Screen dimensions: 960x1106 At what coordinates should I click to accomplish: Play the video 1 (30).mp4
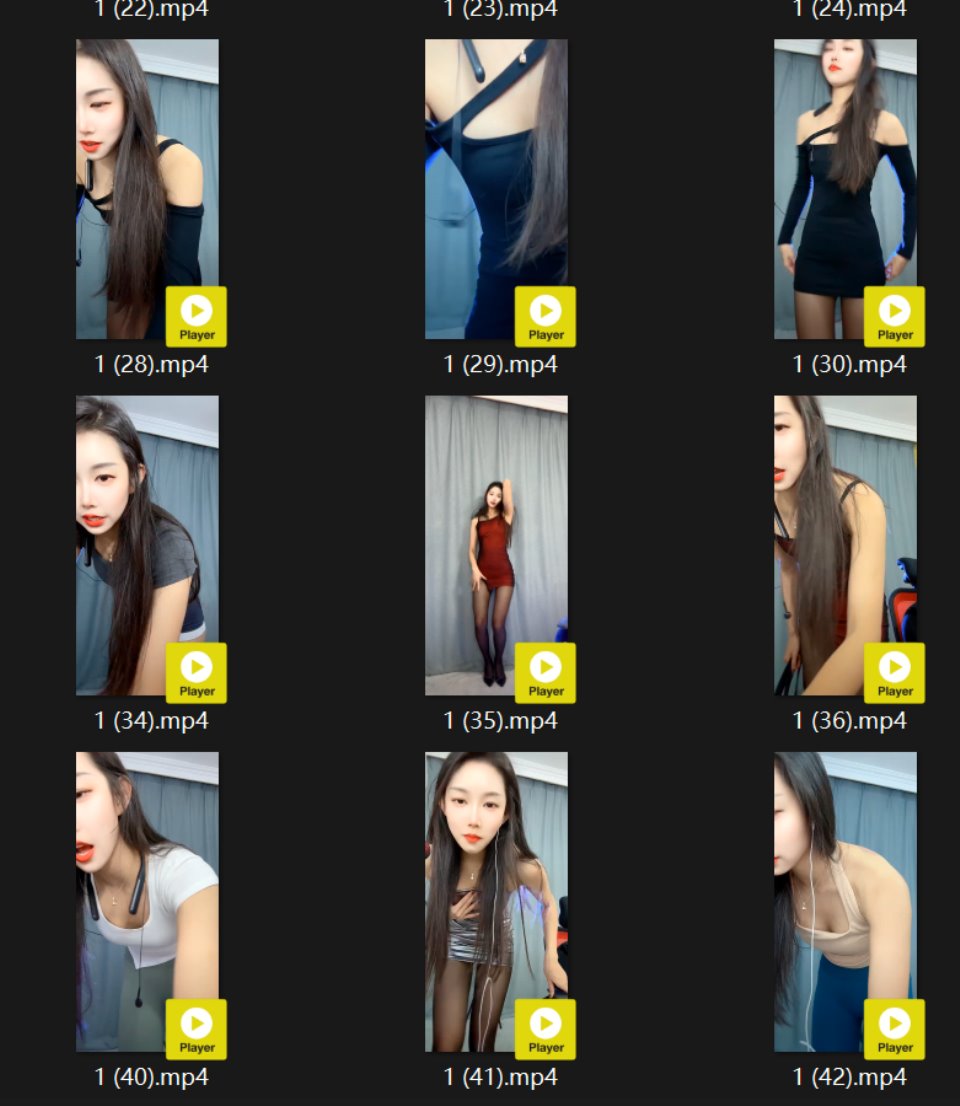tap(845, 190)
